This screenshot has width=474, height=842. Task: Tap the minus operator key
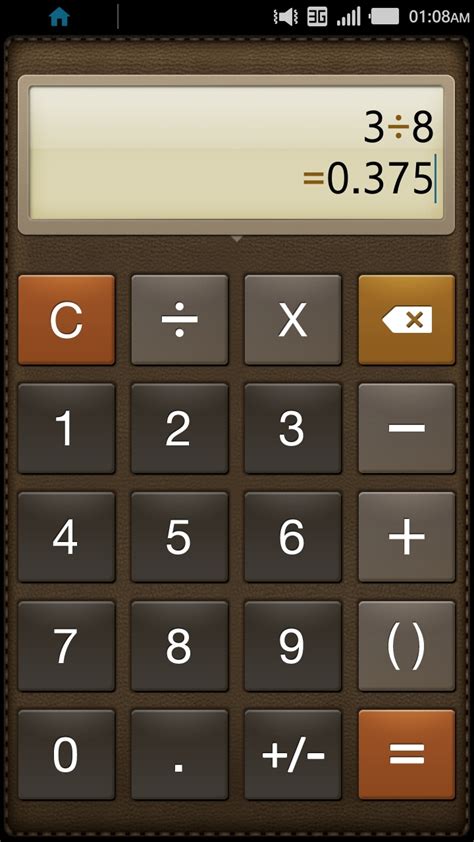pos(407,429)
